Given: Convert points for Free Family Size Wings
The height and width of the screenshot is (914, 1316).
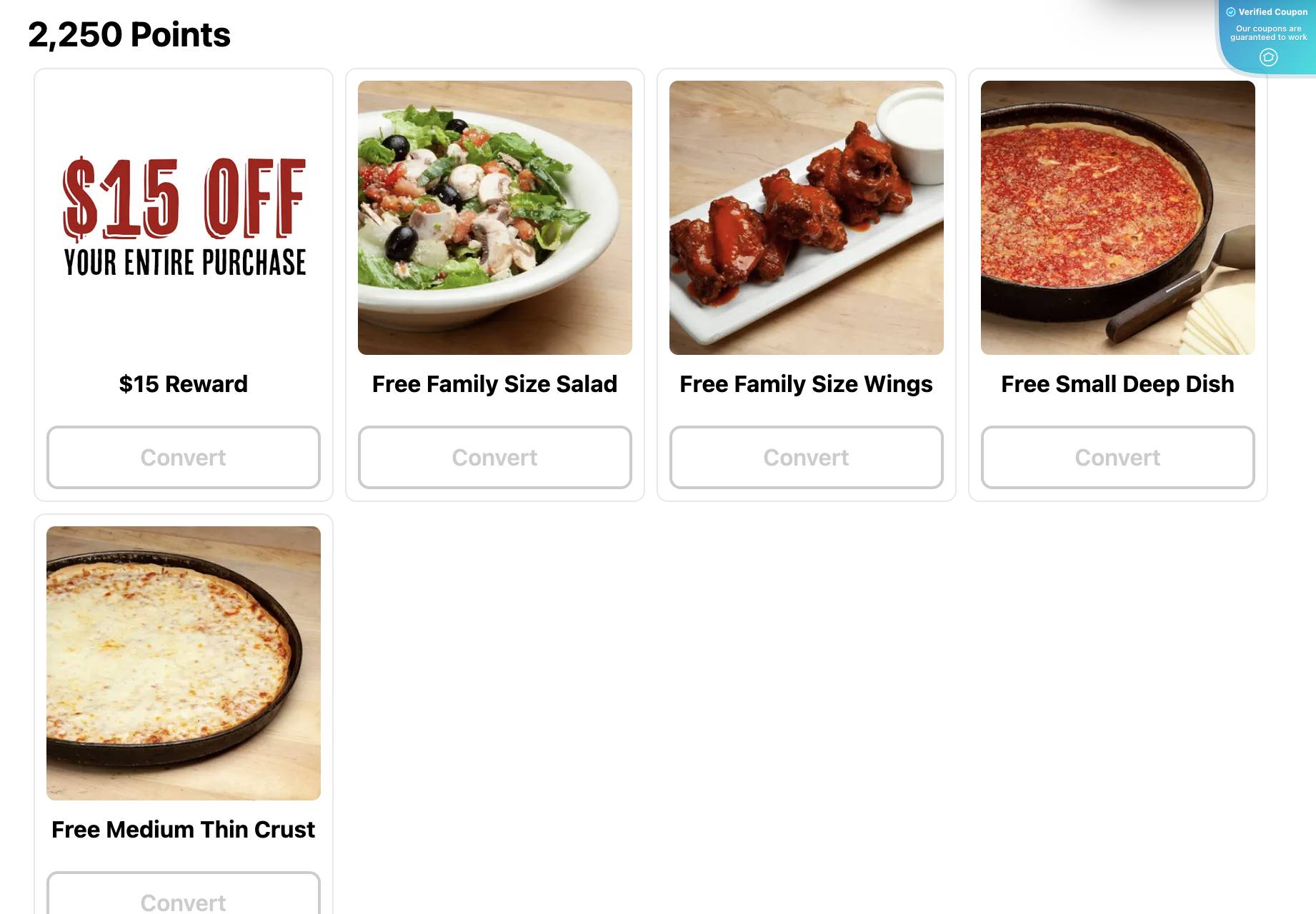Looking at the screenshot, I should pos(806,457).
